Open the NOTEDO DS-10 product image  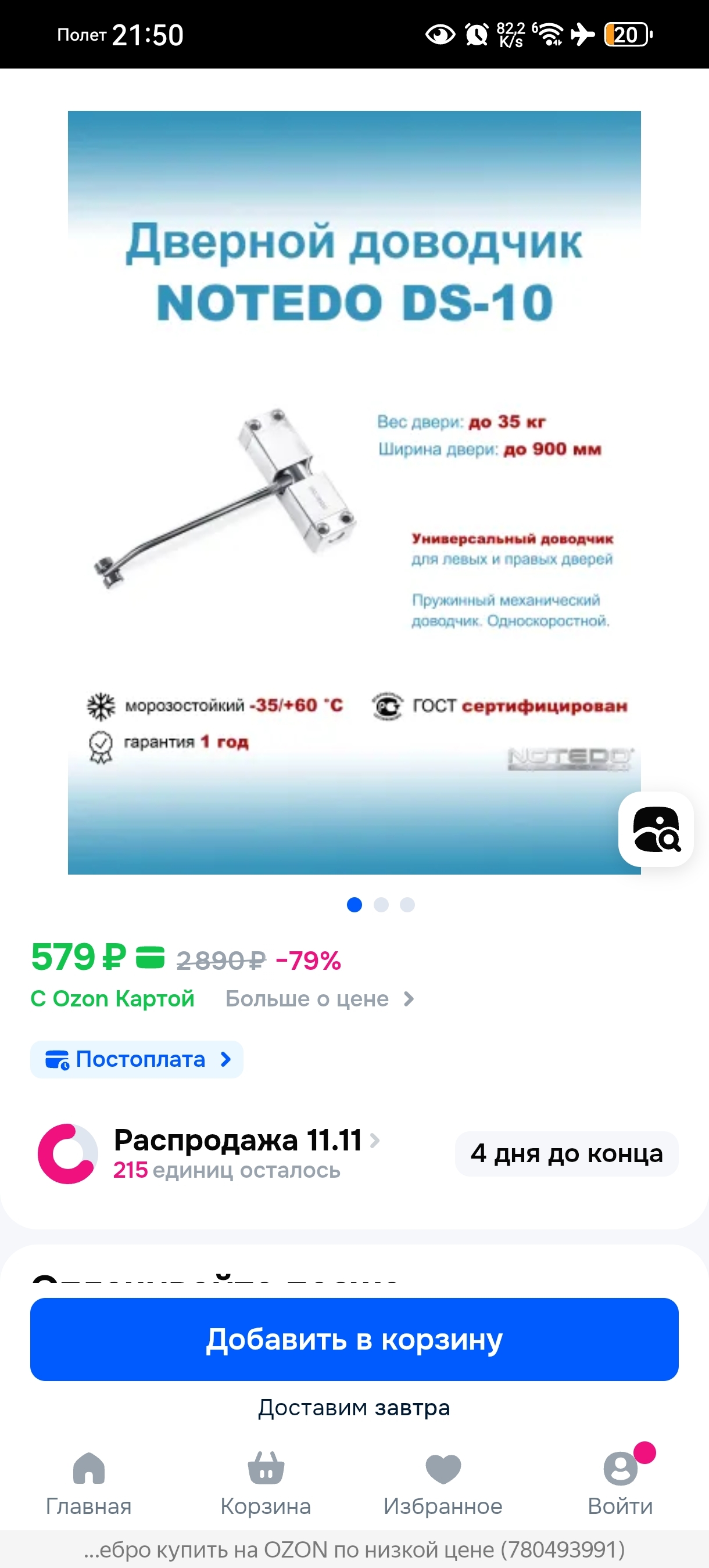[353, 492]
